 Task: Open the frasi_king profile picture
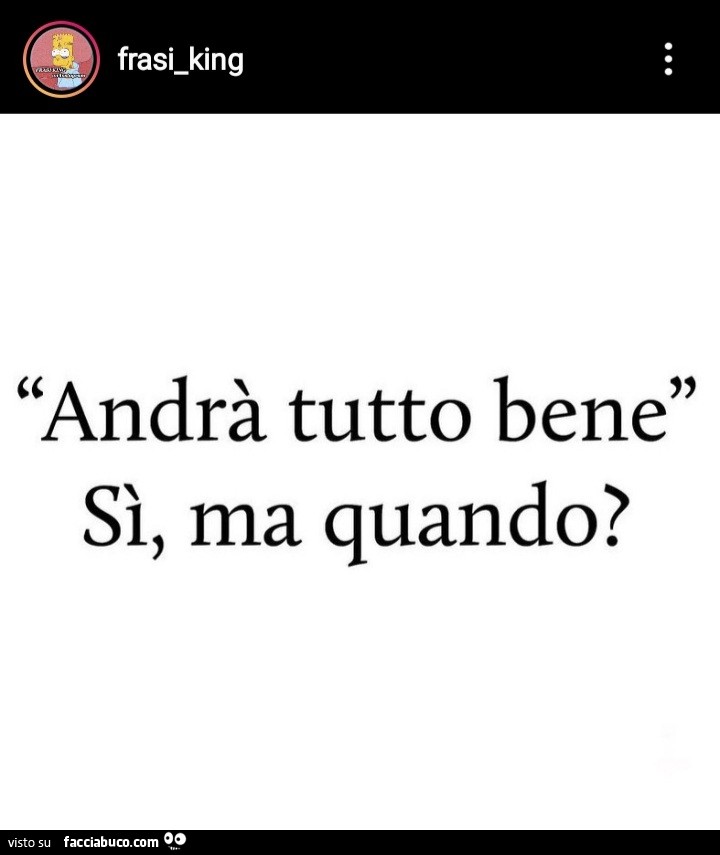pos(61,59)
